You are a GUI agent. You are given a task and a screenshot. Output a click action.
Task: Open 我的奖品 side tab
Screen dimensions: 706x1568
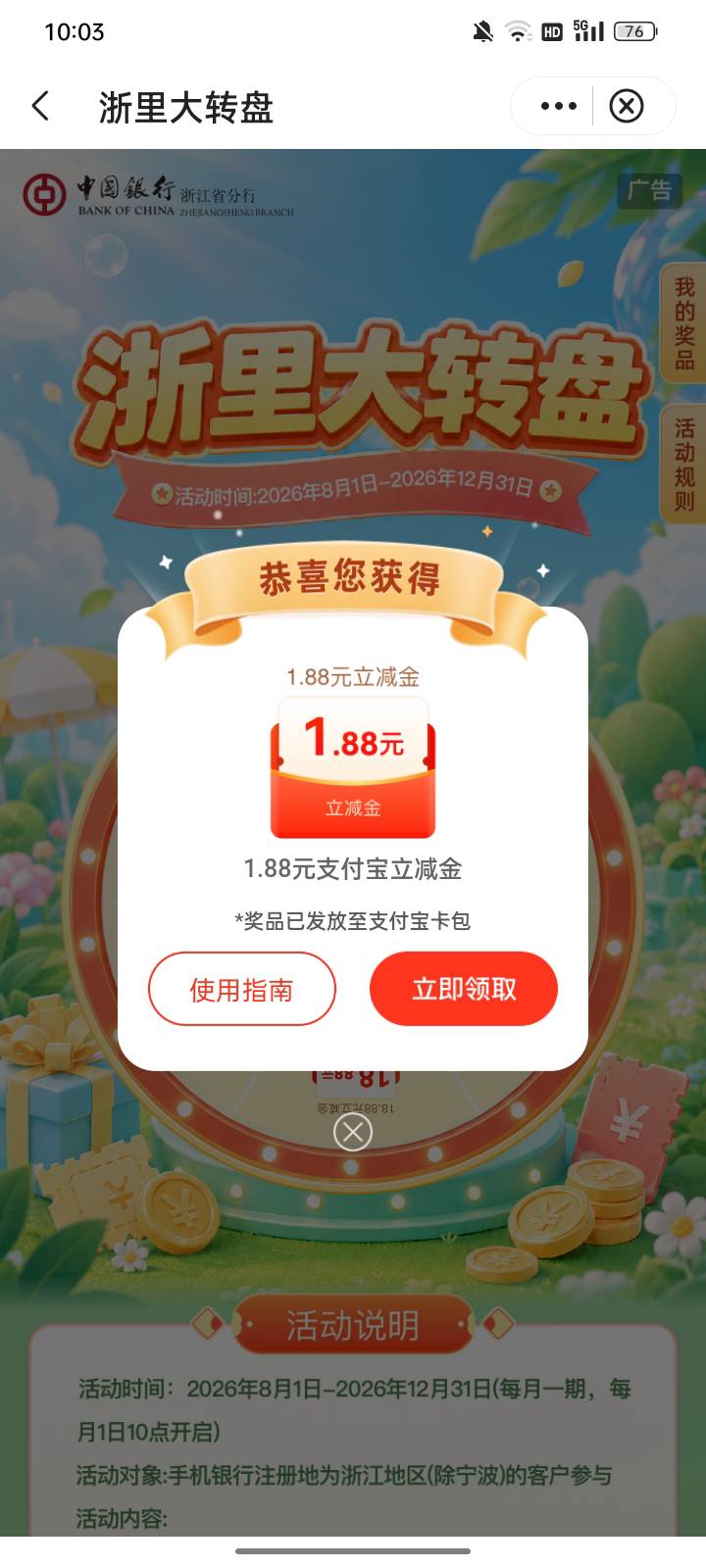[x=684, y=323]
